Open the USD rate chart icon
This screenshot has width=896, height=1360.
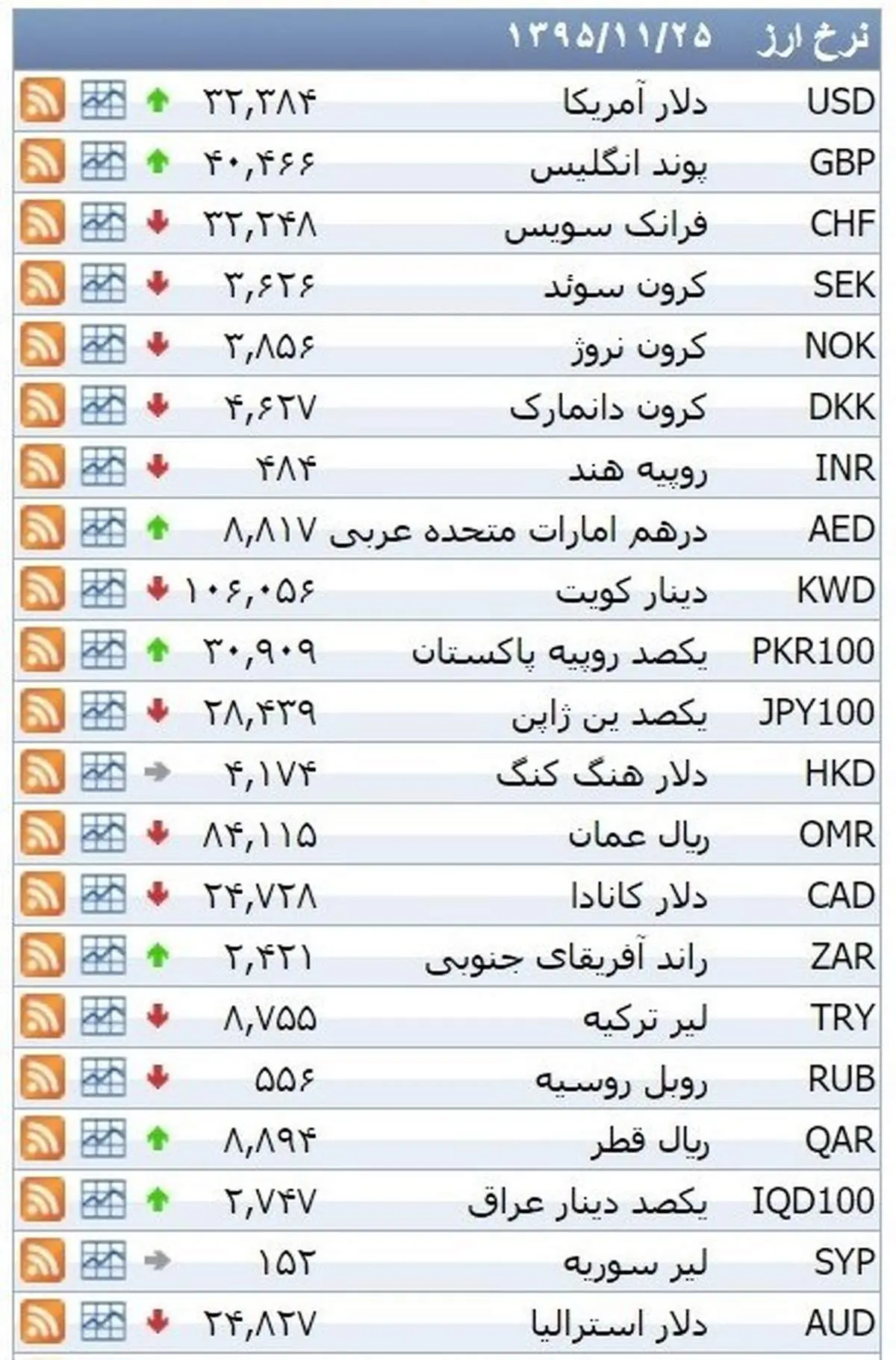(x=103, y=101)
